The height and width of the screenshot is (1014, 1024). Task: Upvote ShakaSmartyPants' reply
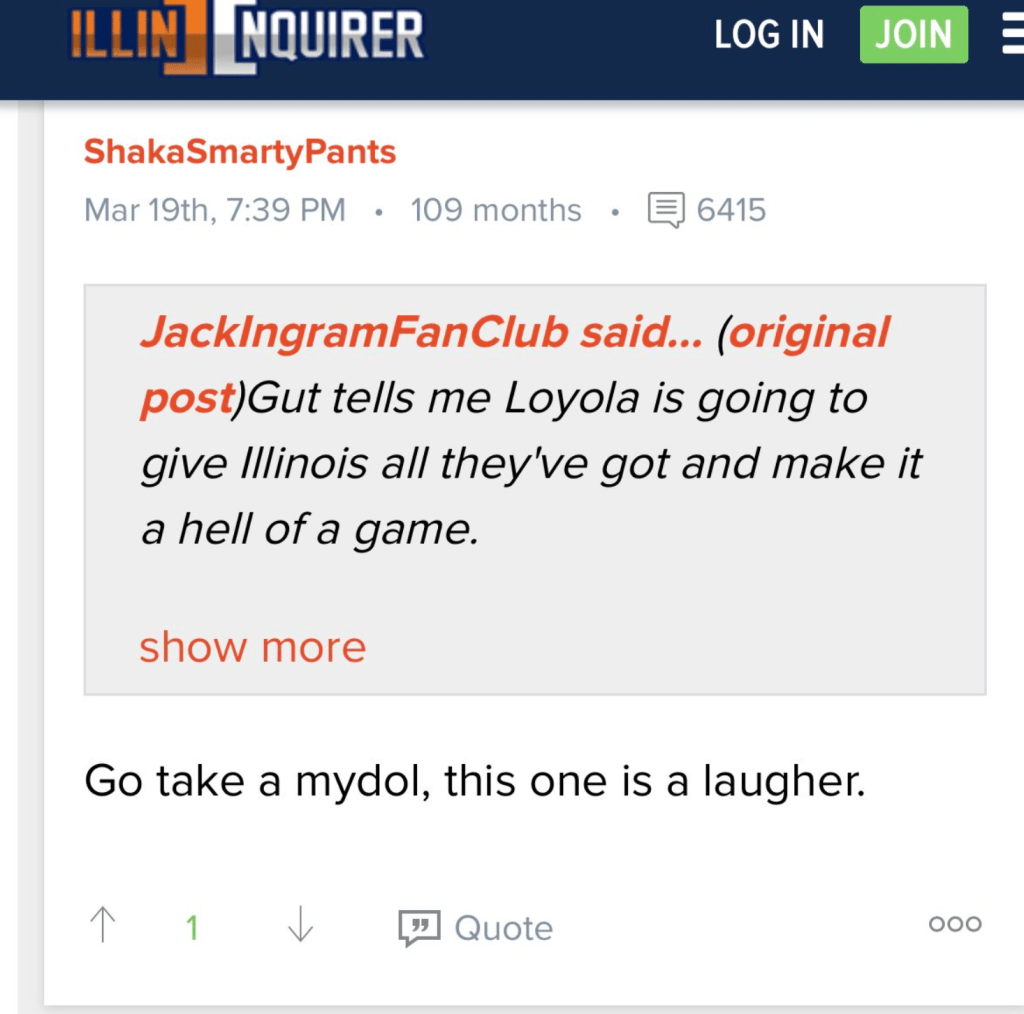point(102,926)
